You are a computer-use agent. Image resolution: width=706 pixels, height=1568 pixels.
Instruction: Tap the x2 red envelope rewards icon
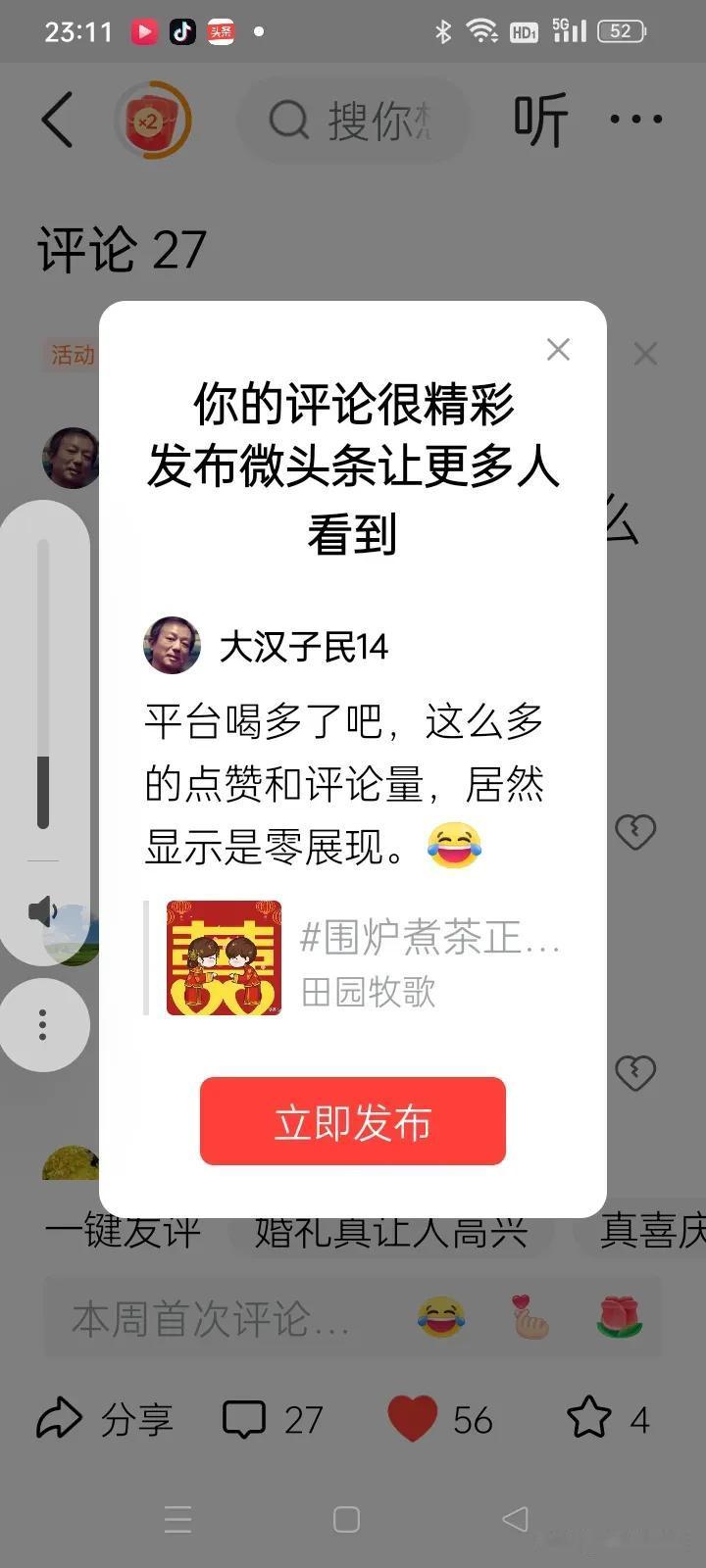click(x=154, y=118)
